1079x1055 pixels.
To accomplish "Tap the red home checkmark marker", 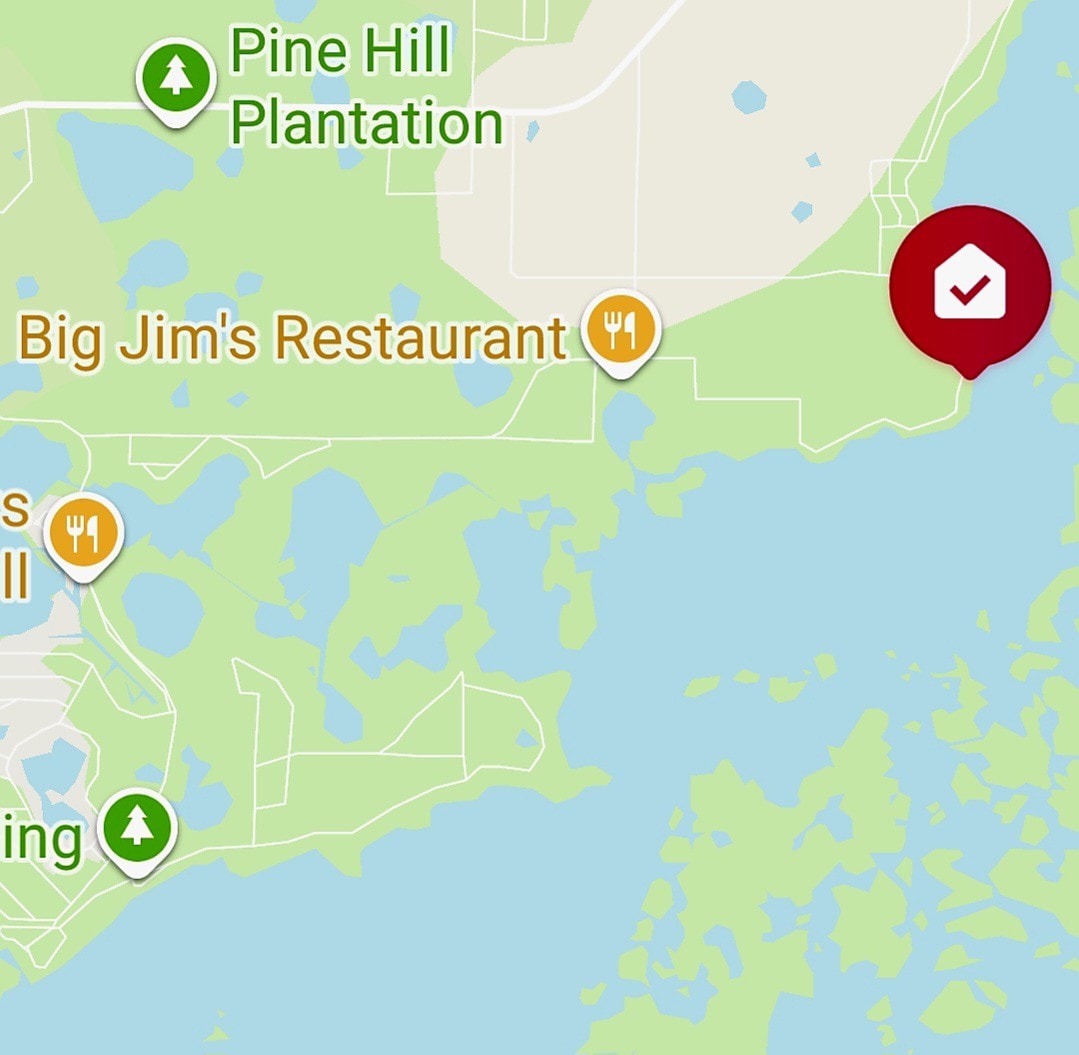I will [x=969, y=284].
